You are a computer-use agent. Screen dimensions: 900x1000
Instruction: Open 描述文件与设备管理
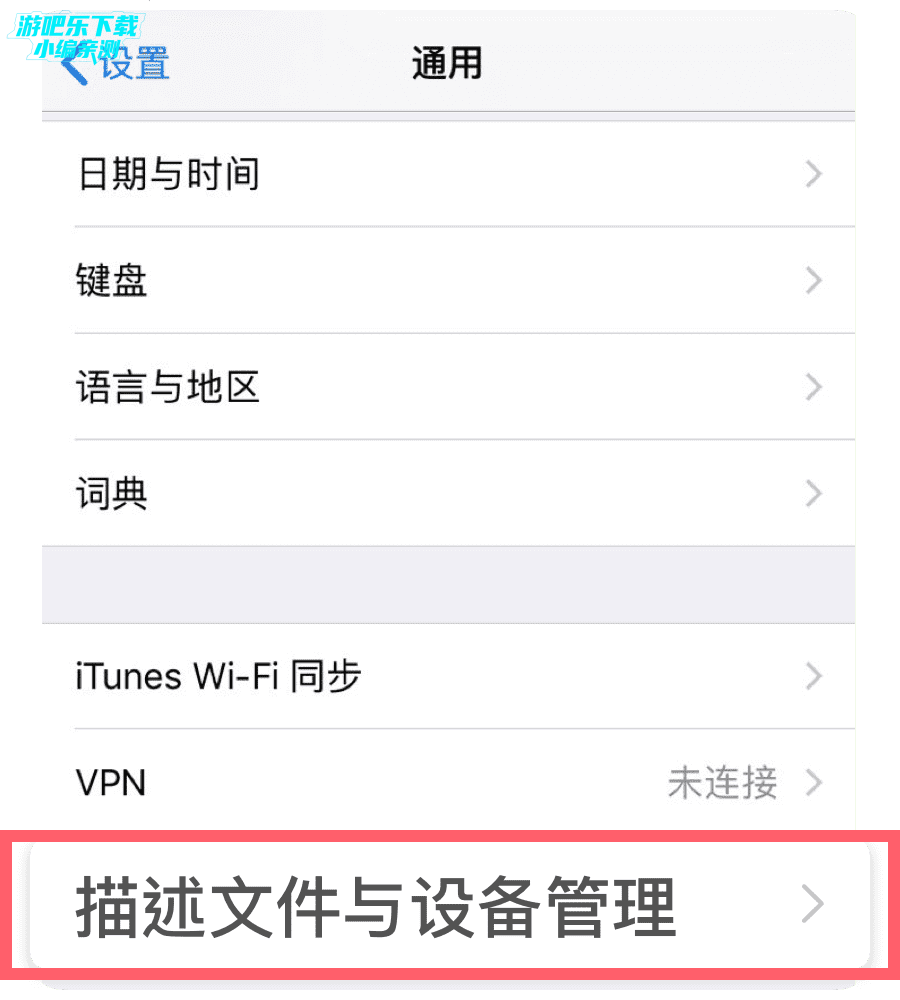(x=450, y=905)
